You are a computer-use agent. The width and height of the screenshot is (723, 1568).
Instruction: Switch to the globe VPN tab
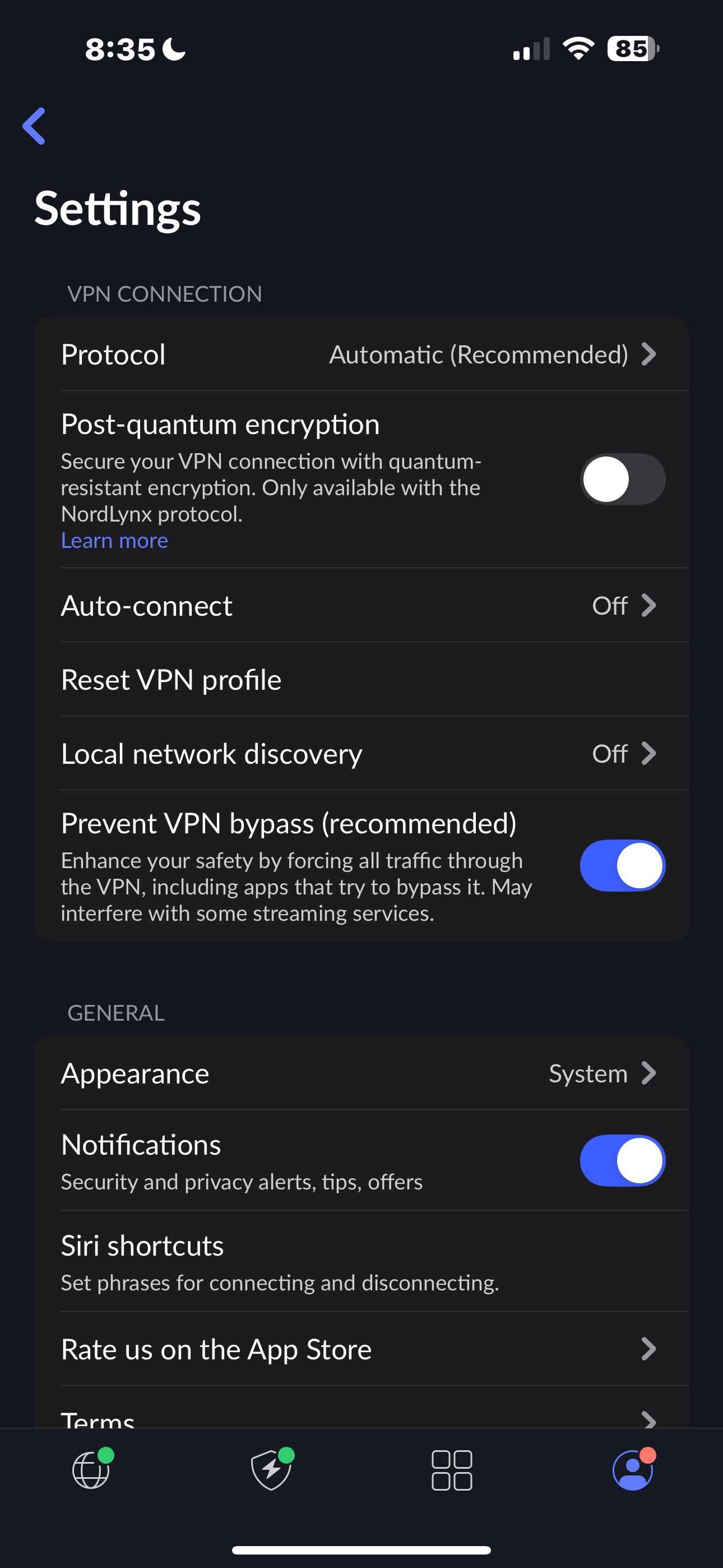pos(91,1470)
